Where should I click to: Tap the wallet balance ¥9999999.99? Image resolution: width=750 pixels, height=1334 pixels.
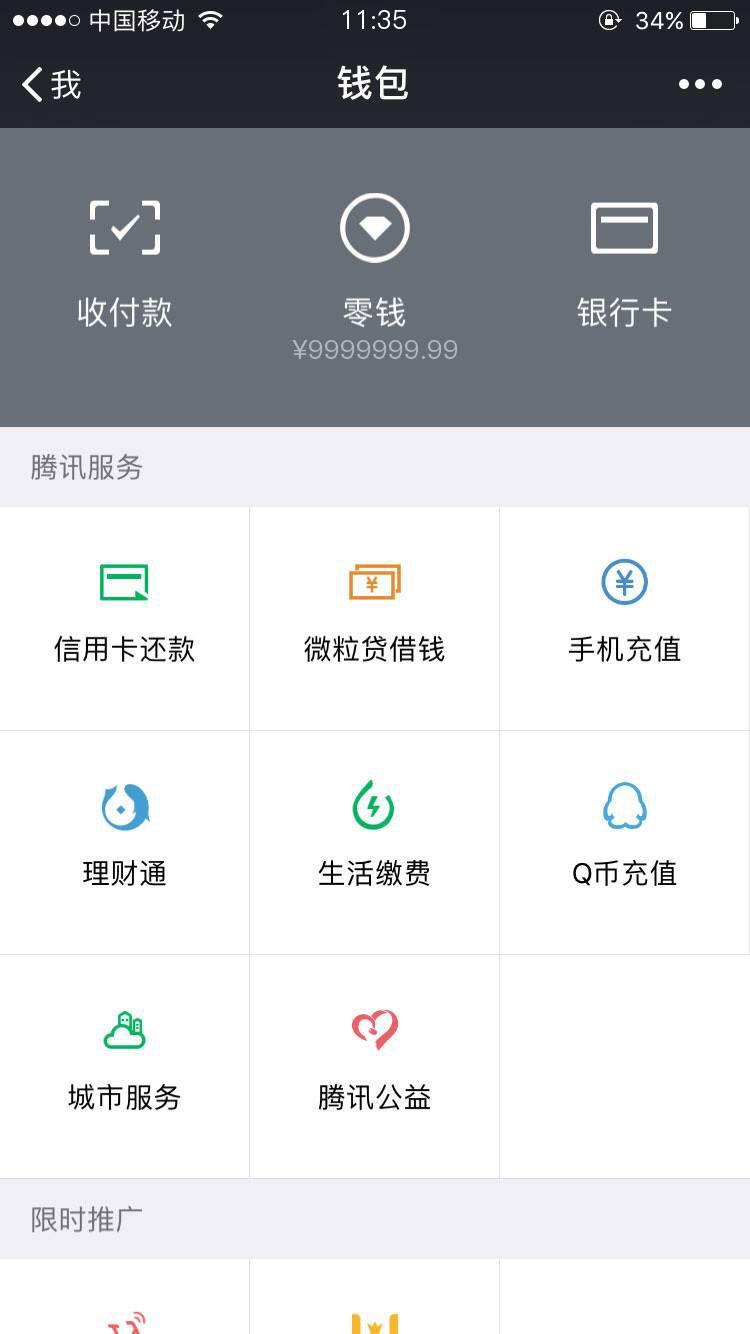[374, 349]
